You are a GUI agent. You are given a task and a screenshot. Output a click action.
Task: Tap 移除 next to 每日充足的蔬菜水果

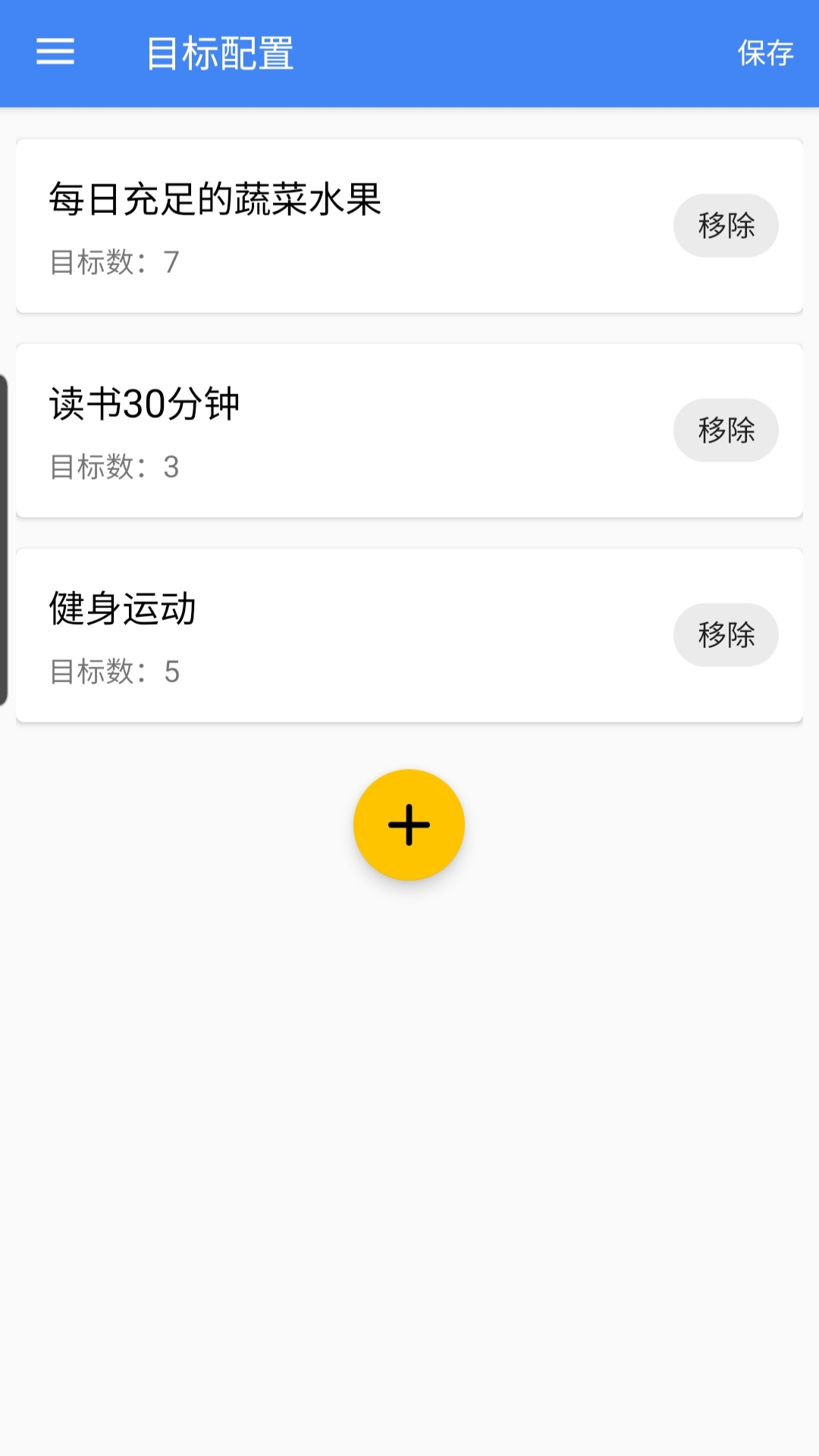[x=725, y=225]
